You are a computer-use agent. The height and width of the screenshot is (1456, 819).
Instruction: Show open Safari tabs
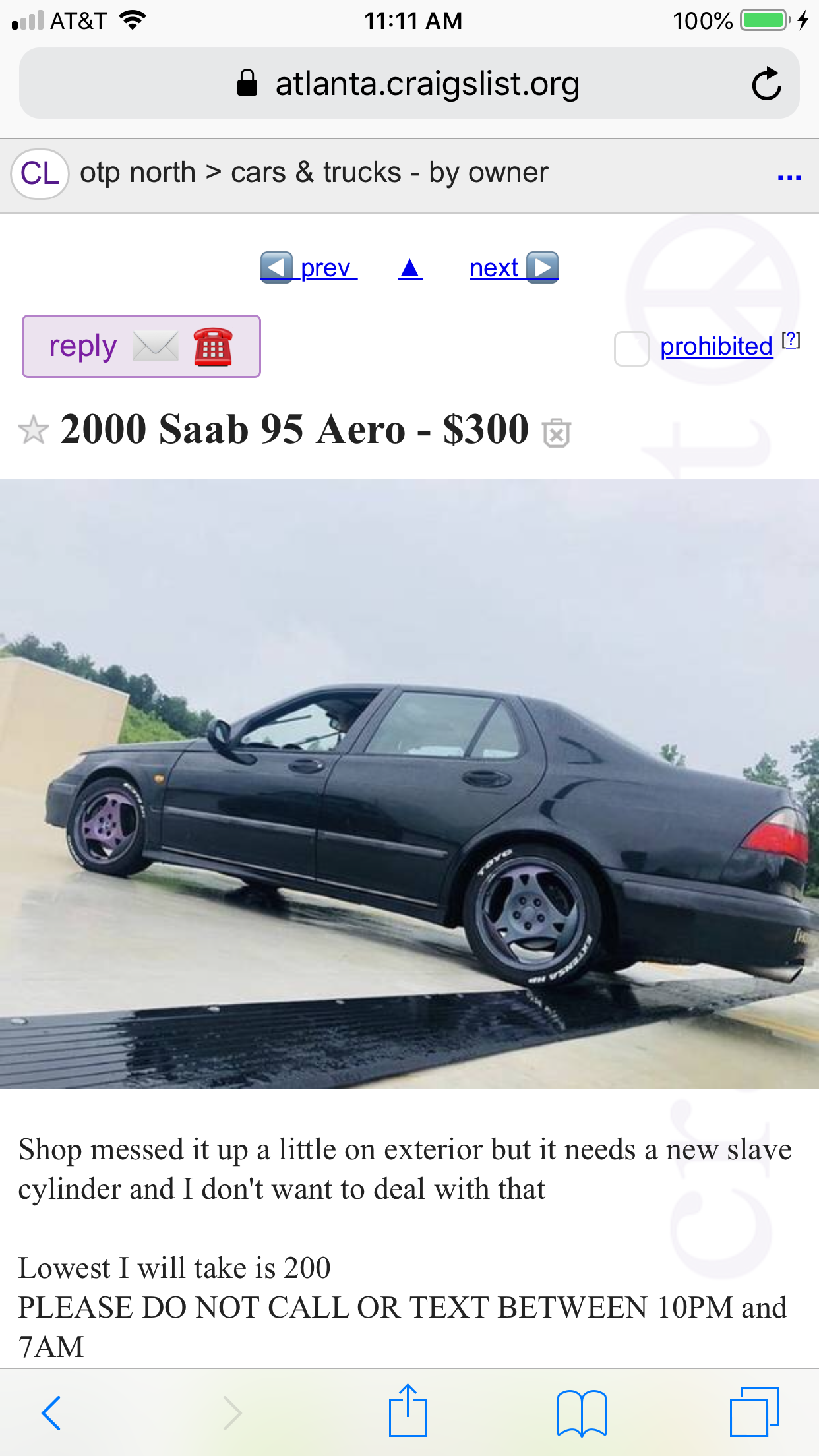click(754, 1412)
